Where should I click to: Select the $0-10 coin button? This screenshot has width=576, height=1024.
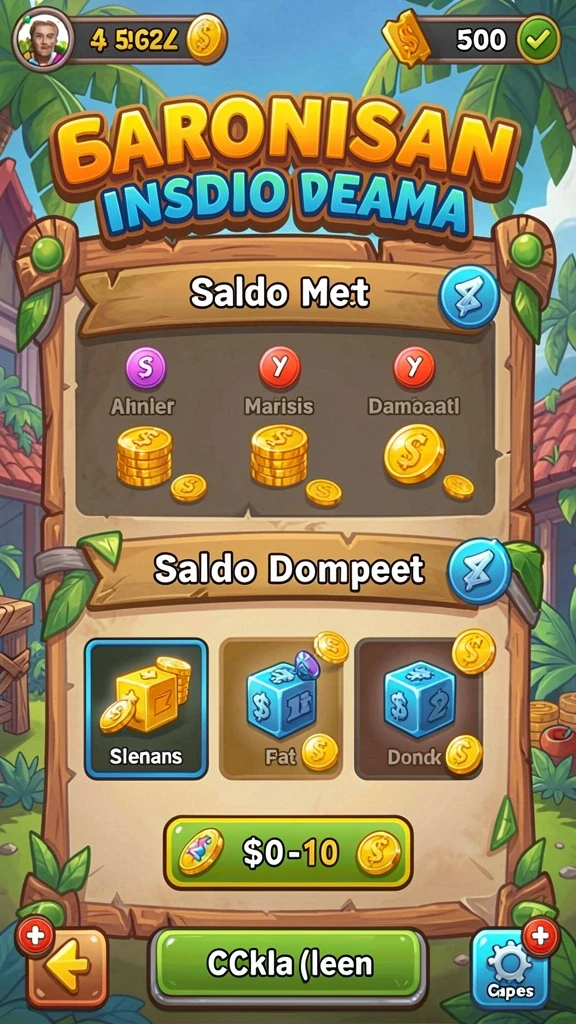288,852
